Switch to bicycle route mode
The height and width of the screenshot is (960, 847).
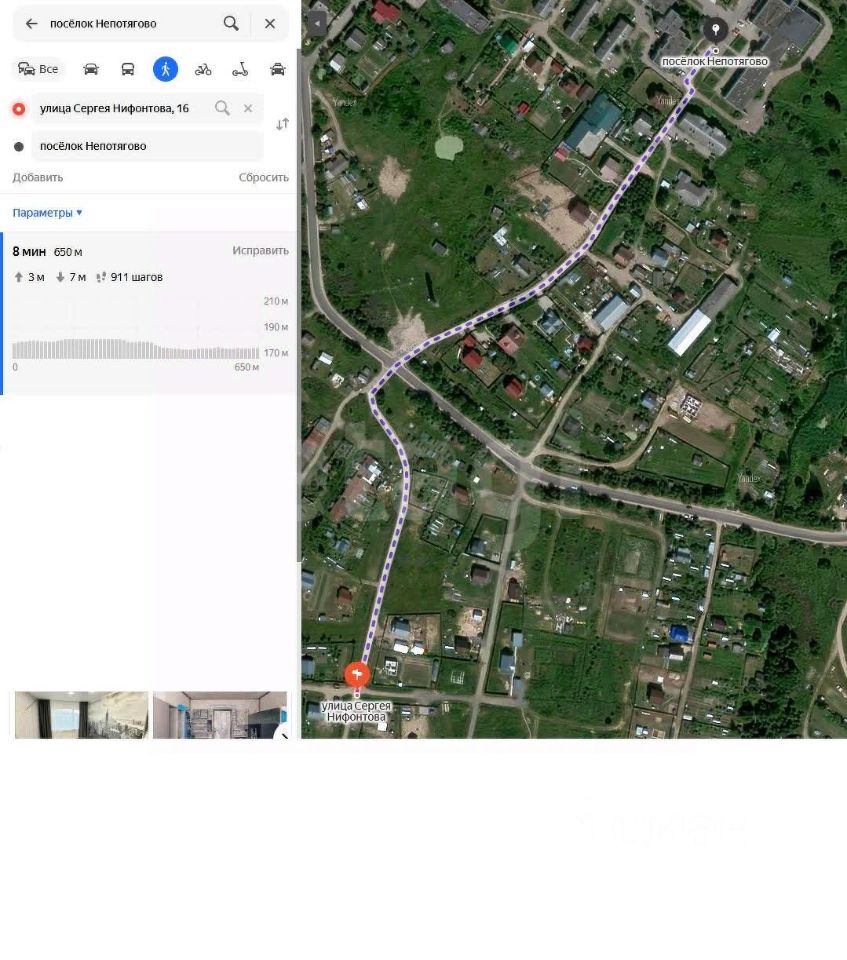pos(203,69)
